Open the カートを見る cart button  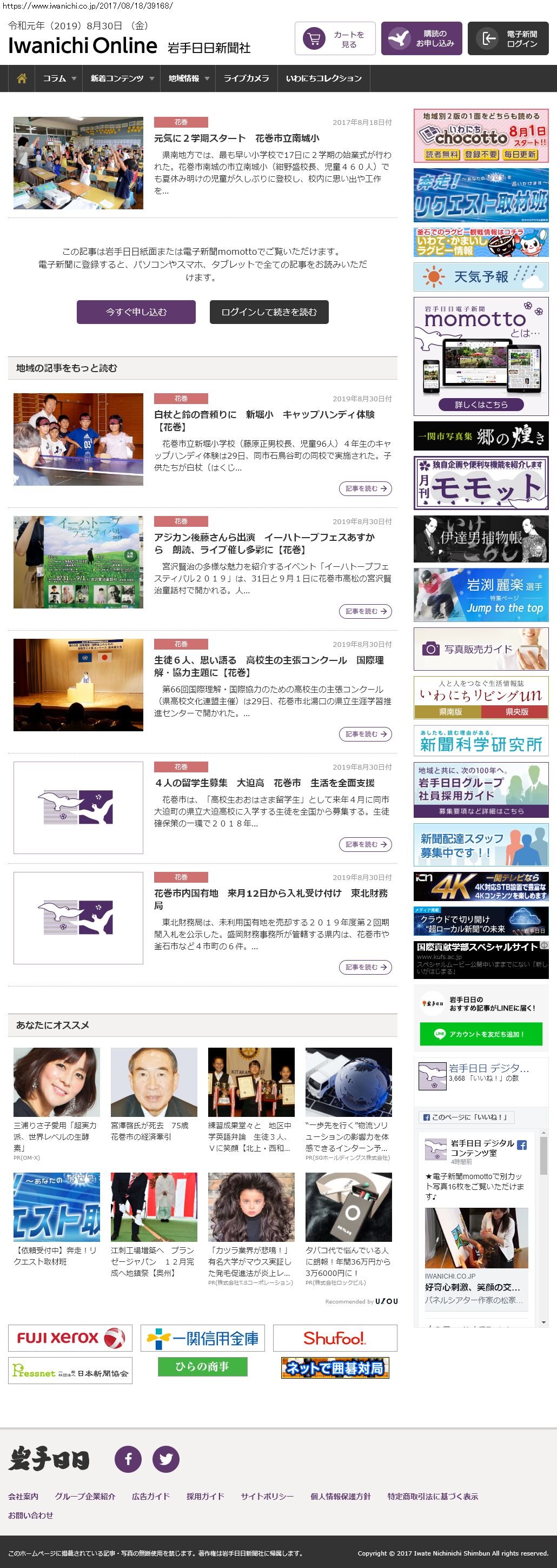click(335, 39)
